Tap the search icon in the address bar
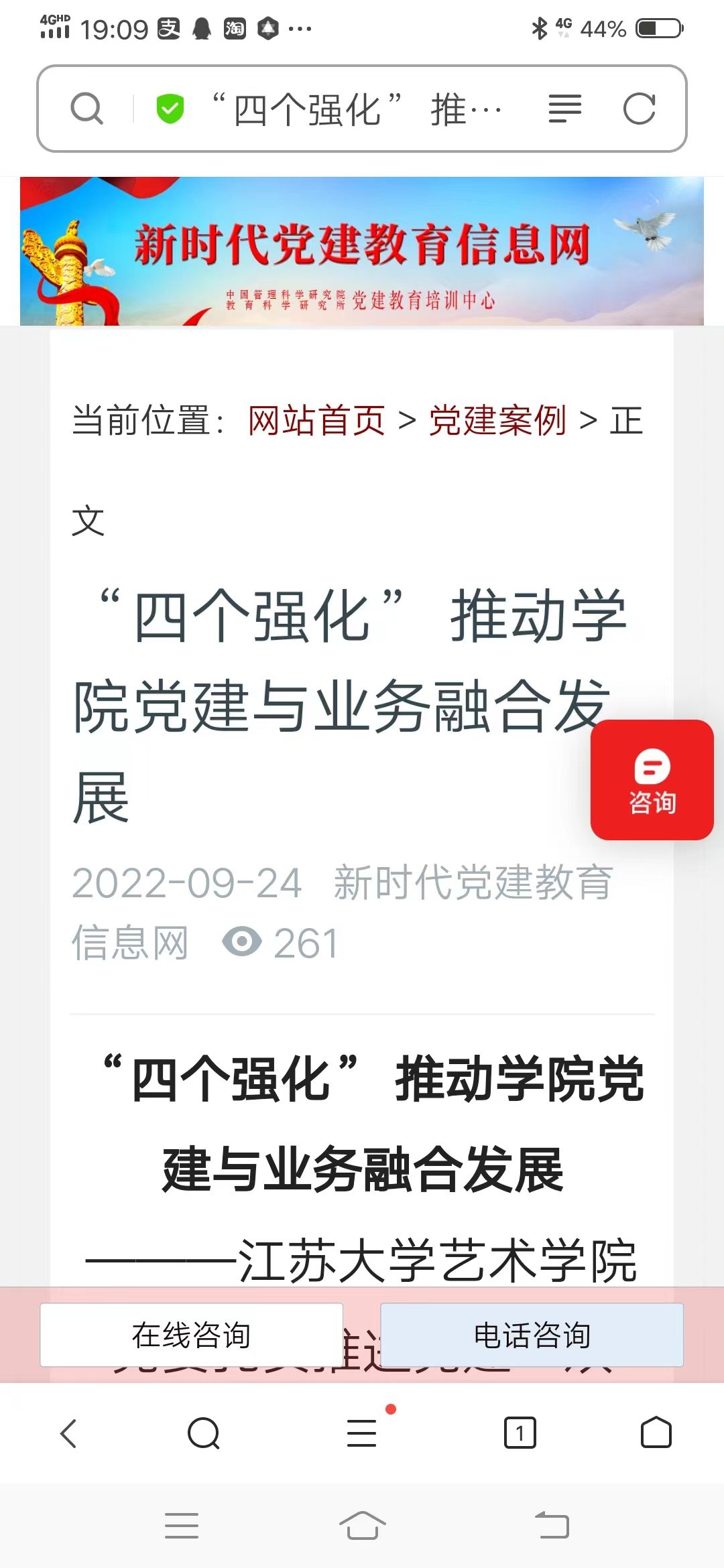Viewport: 724px width, 1568px height. pyautogui.click(x=87, y=109)
